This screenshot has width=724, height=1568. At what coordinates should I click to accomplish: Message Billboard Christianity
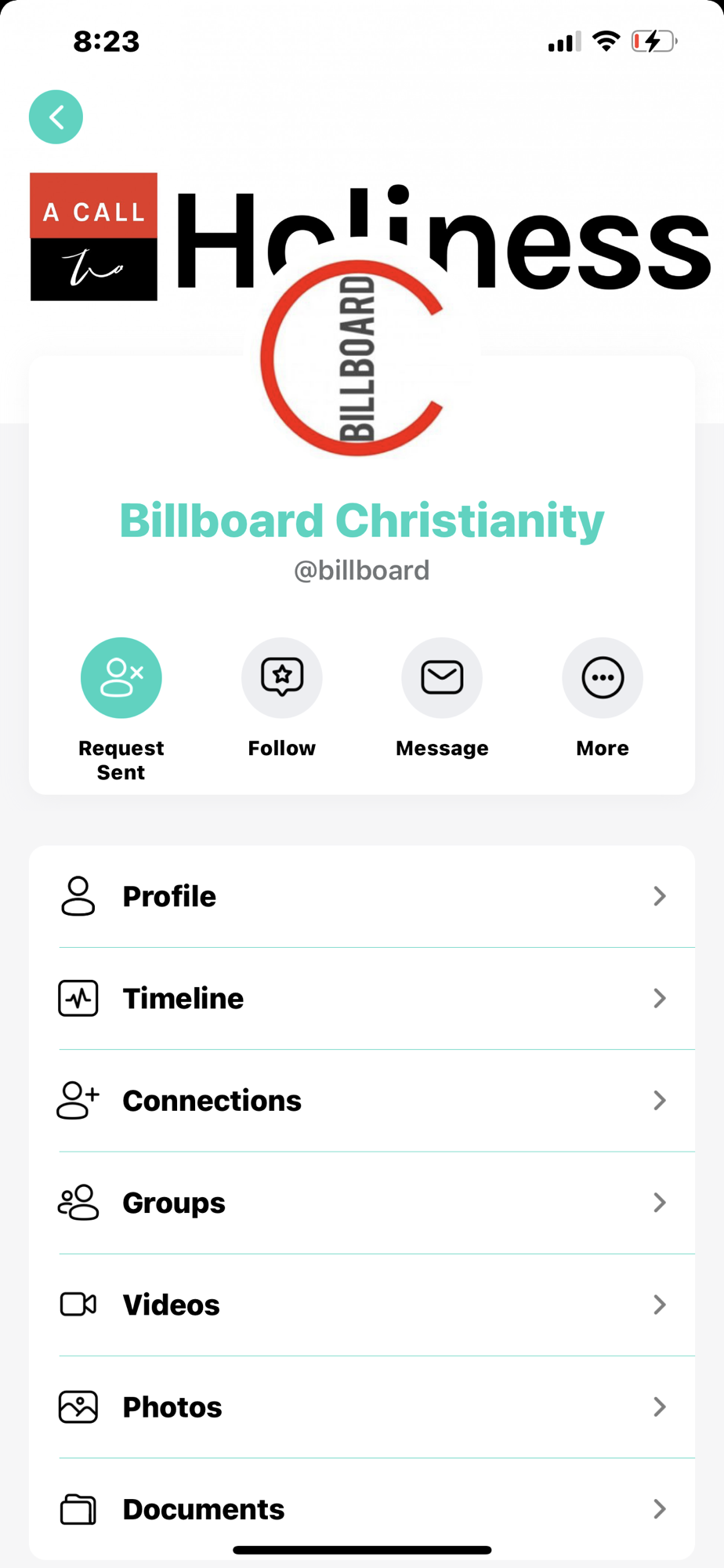coord(442,678)
